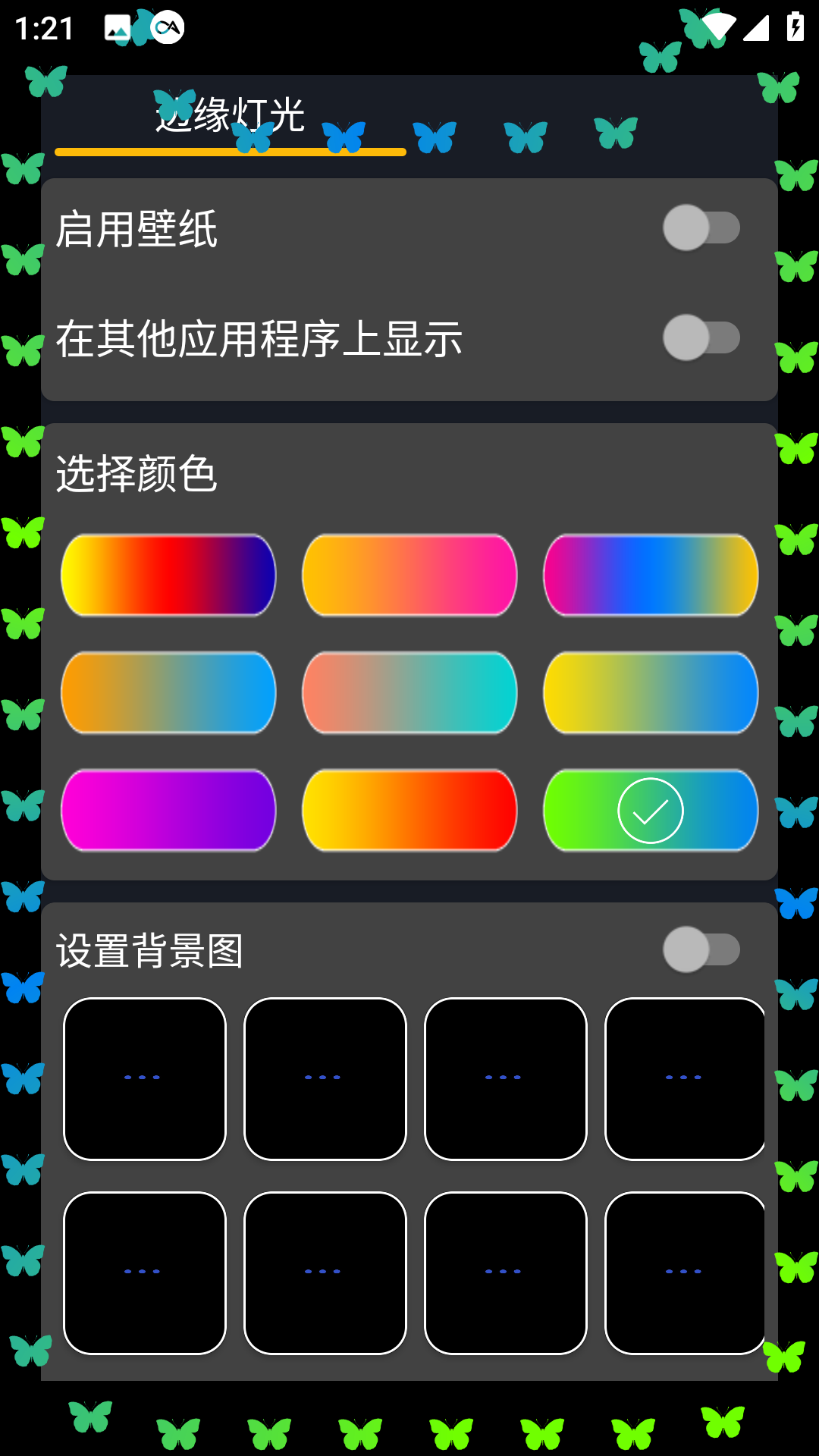Image resolution: width=819 pixels, height=1456 pixels.
Task: Select the orange-to-blue gradient swatch
Action: pos(168,692)
